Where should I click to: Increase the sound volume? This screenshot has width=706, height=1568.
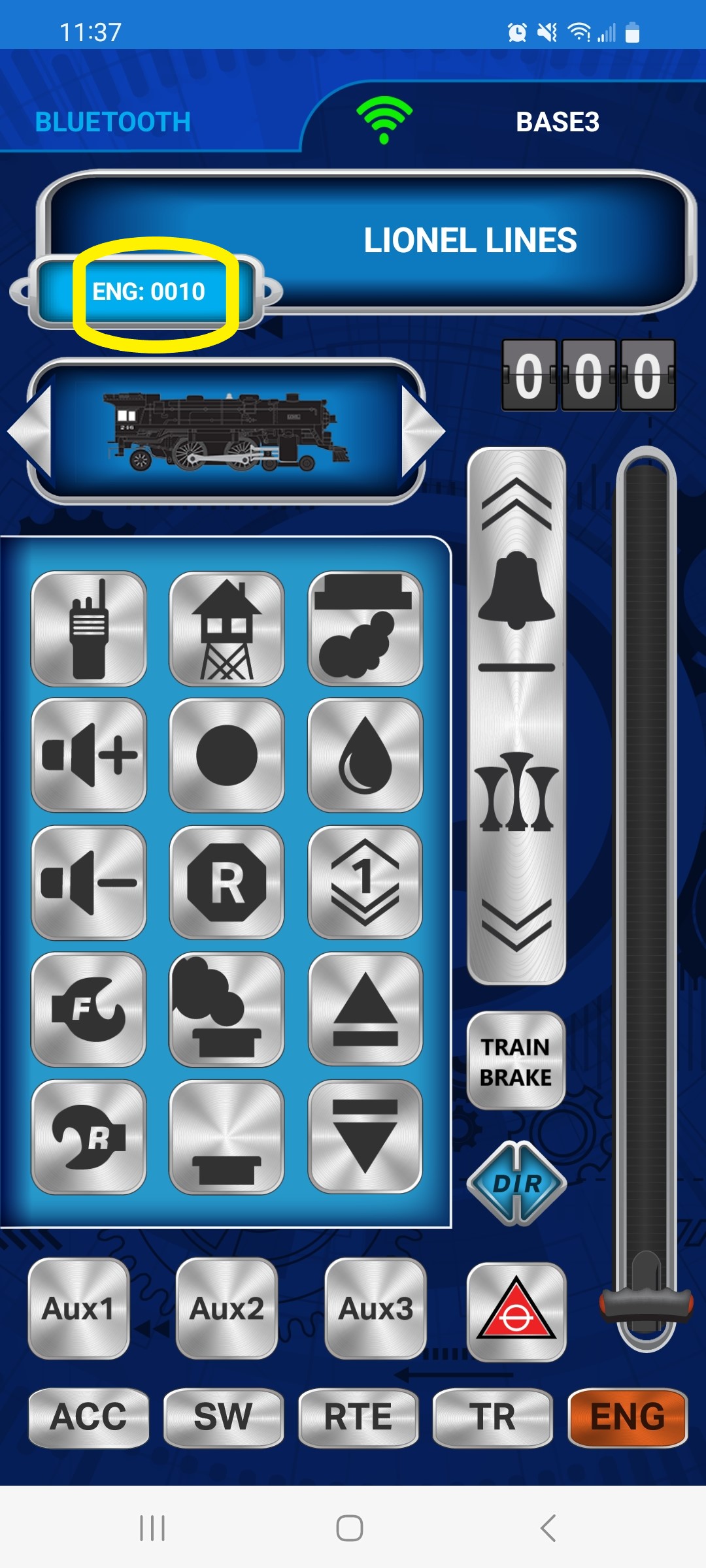89,755
